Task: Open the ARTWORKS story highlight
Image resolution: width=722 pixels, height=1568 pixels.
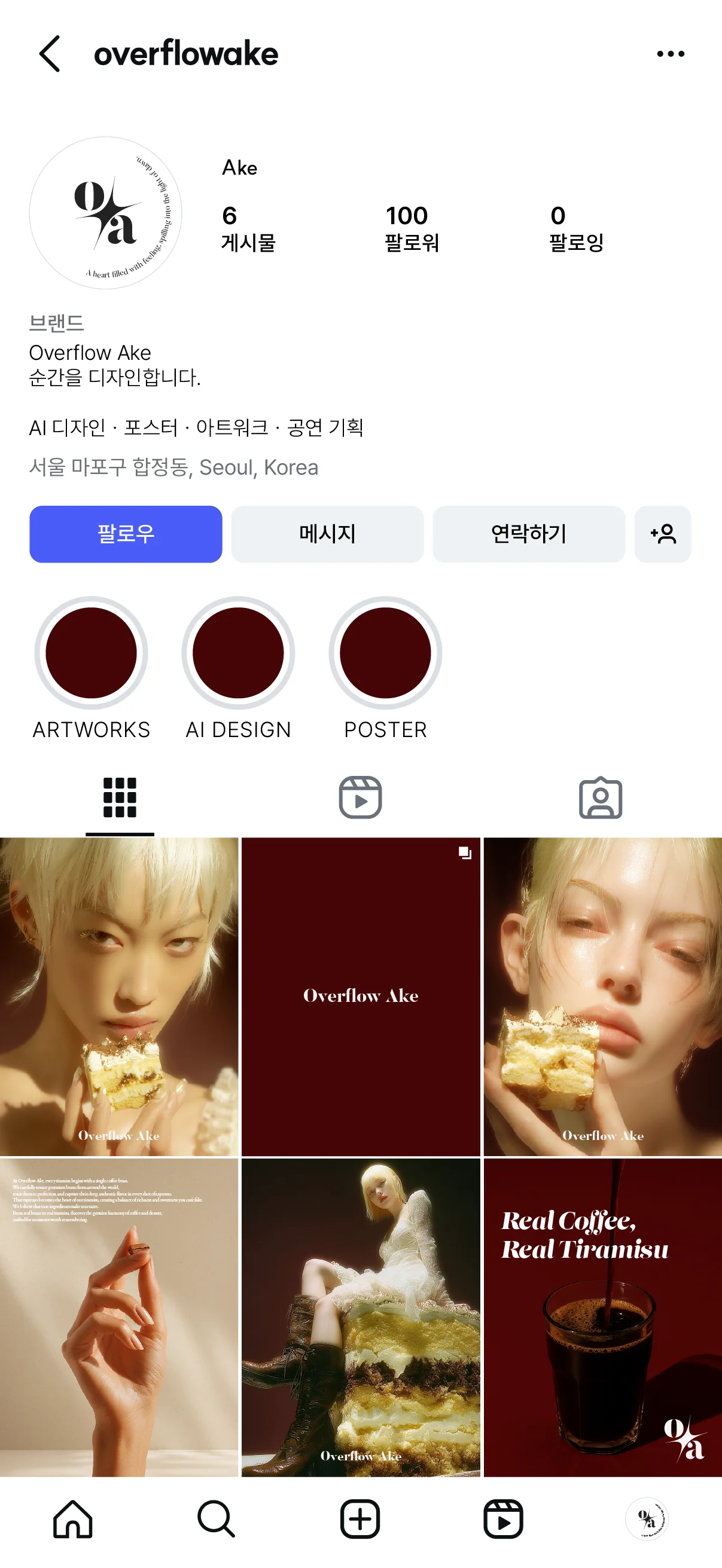Action: pos(92,653)
